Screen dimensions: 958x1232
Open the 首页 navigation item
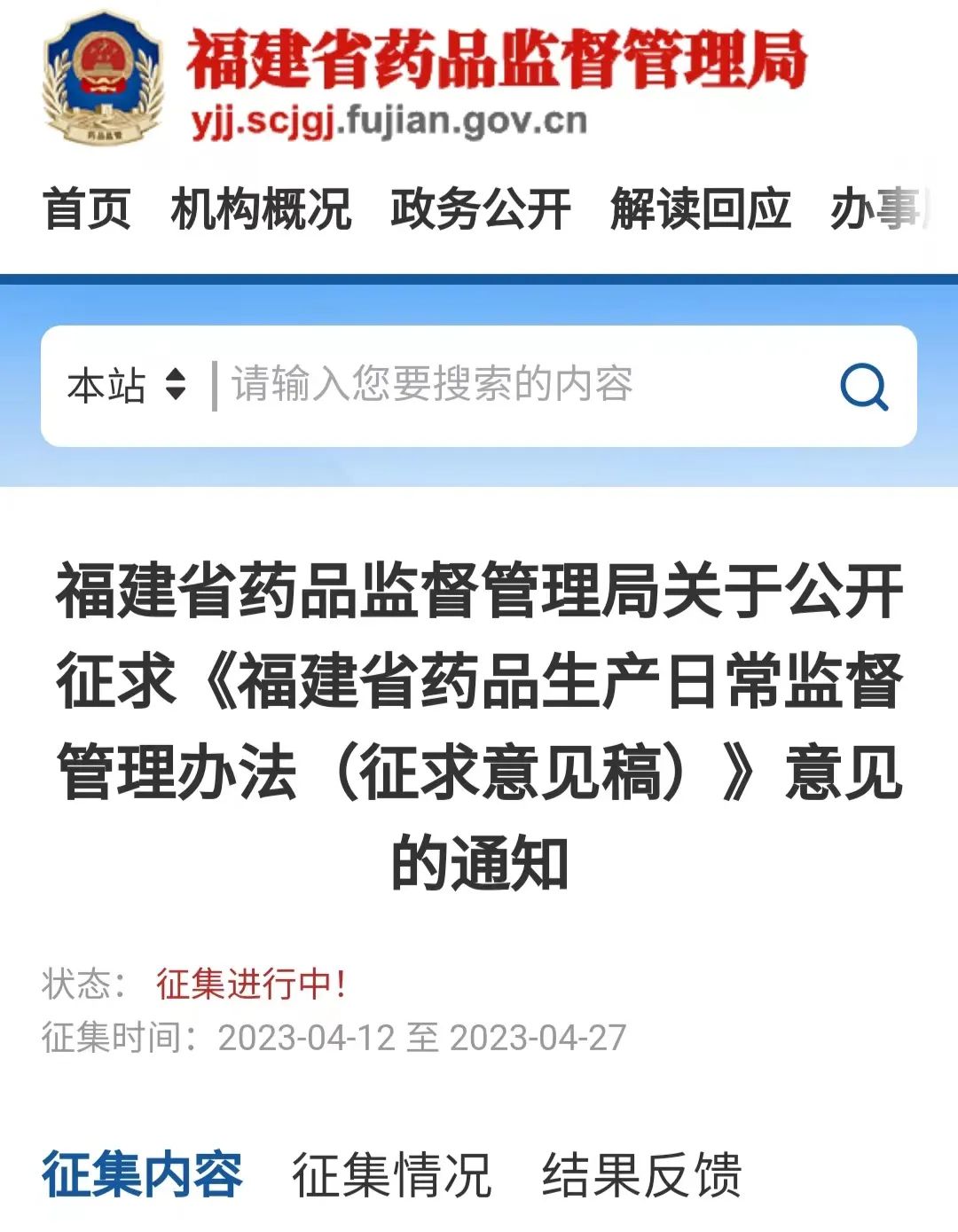point(87,209)
